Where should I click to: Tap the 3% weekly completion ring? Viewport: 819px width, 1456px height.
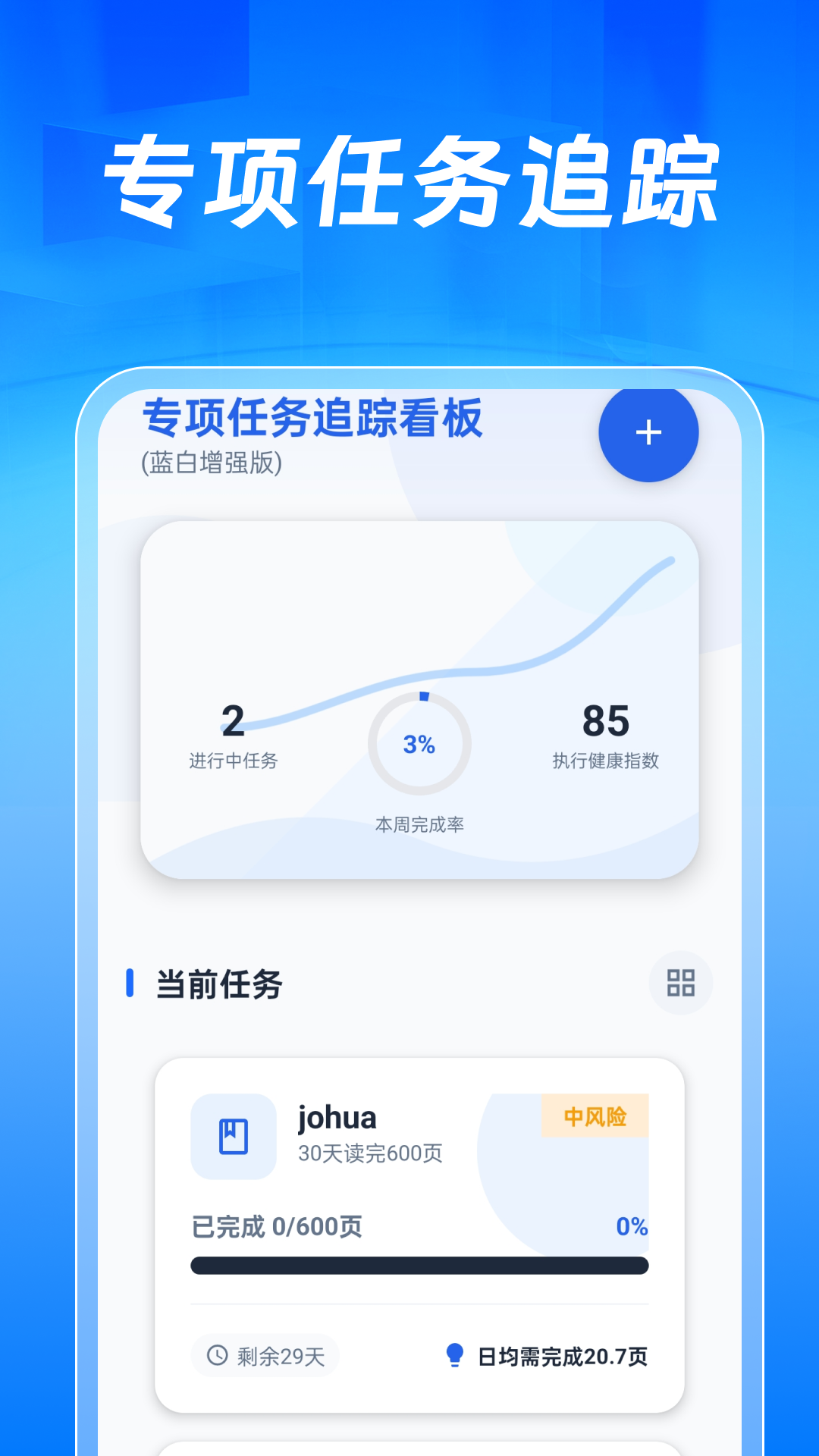point(418,745)
